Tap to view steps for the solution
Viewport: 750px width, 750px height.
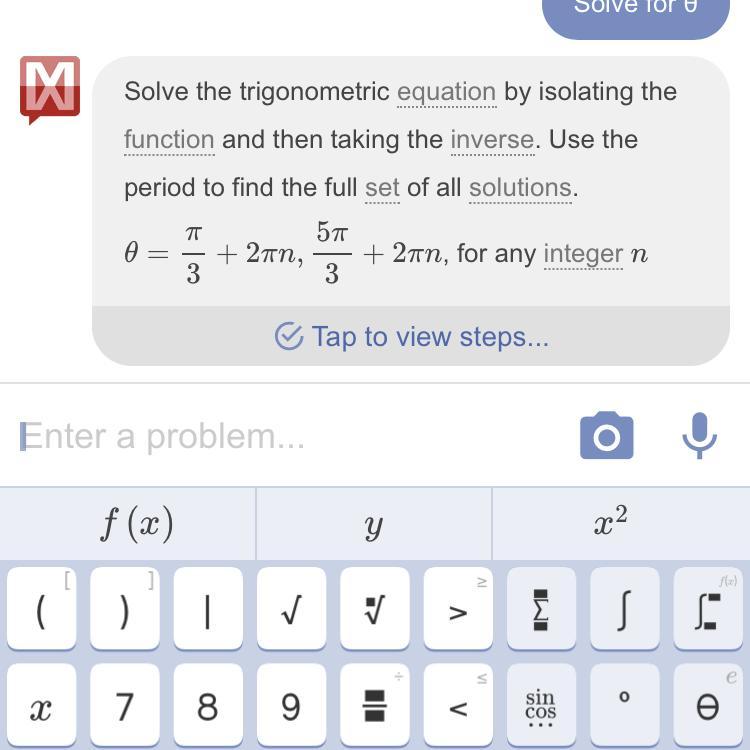click(x=411, y=336)
